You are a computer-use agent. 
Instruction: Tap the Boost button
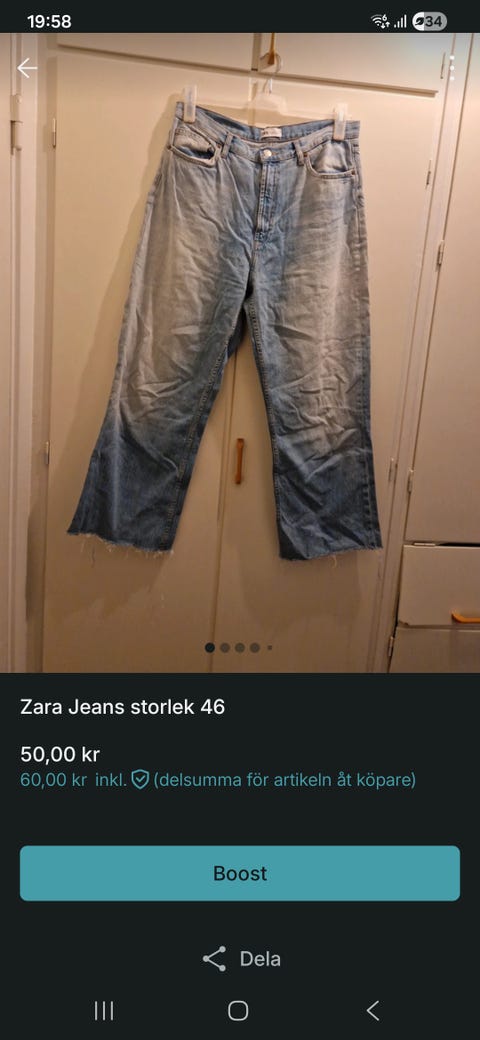[x=240, y=873]
